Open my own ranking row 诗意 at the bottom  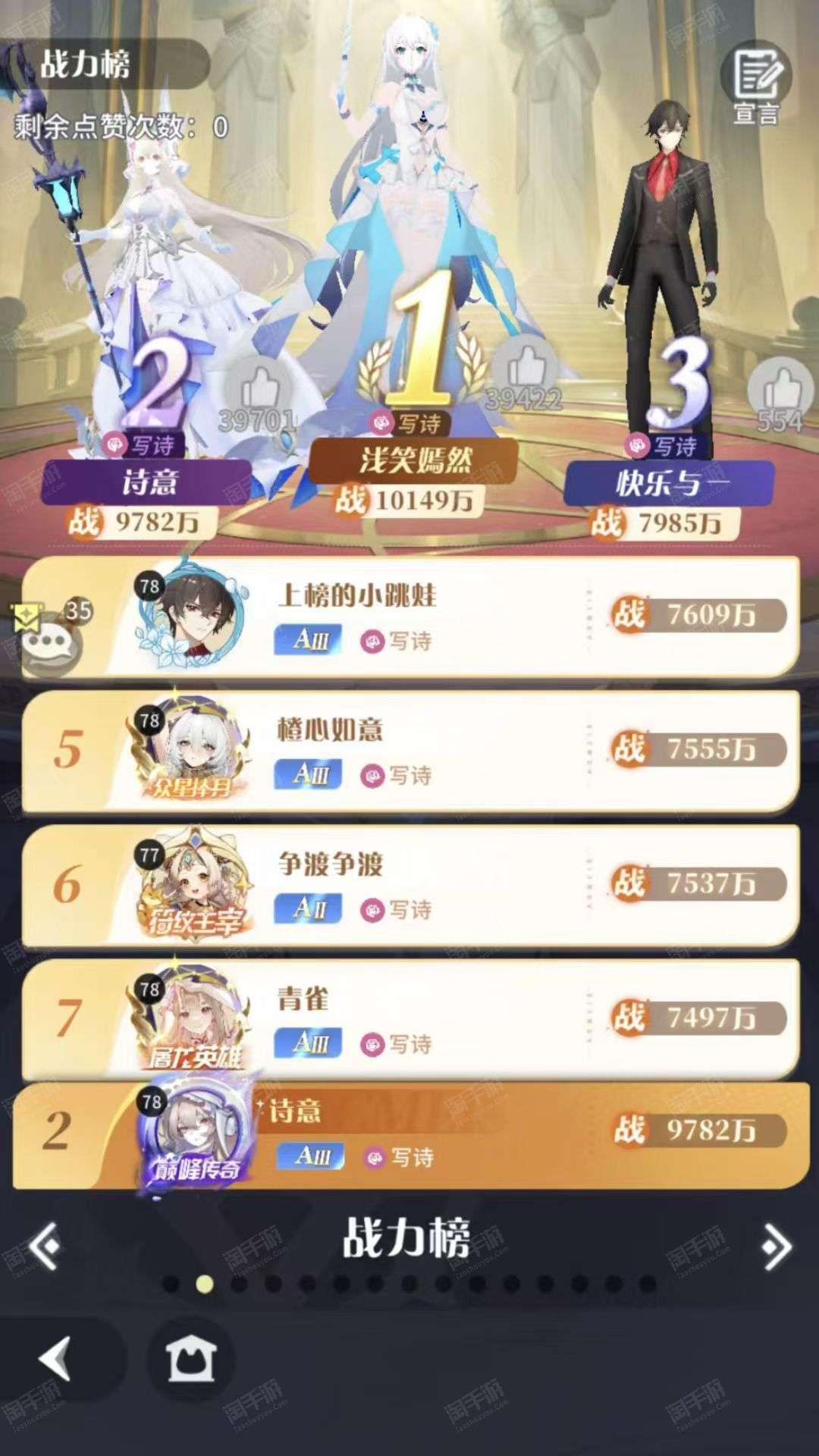click(x=409, y=1135)
